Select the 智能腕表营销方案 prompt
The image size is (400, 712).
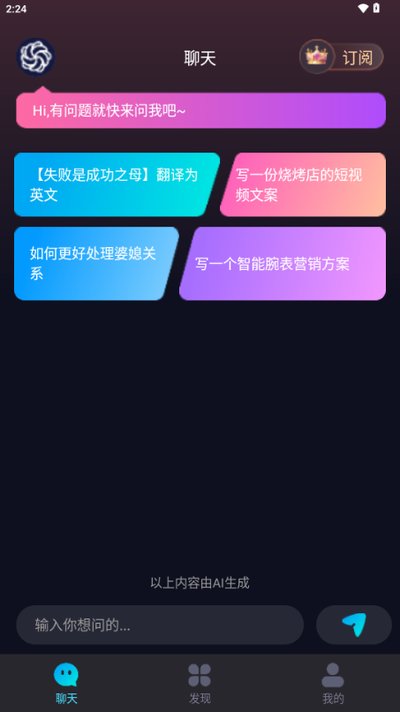point(282,263)
